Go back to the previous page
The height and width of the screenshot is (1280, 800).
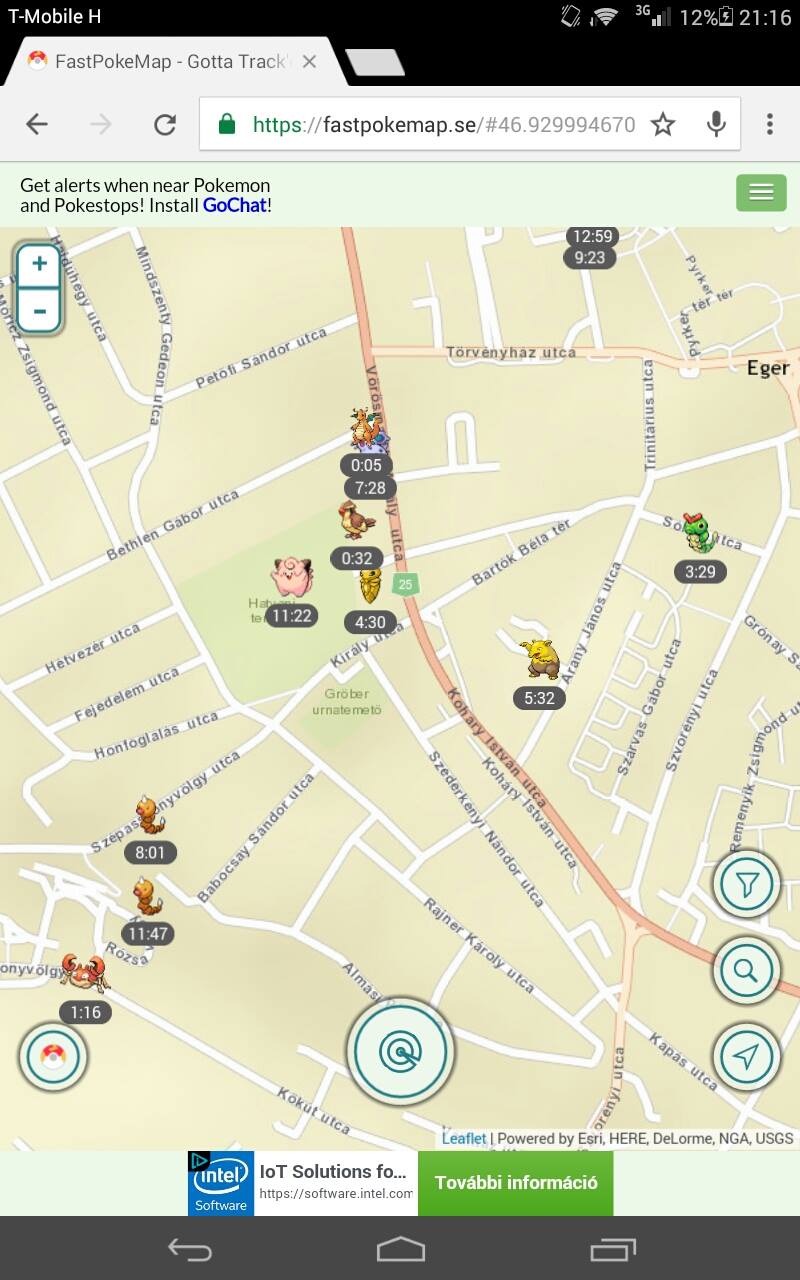coord(37,124)
